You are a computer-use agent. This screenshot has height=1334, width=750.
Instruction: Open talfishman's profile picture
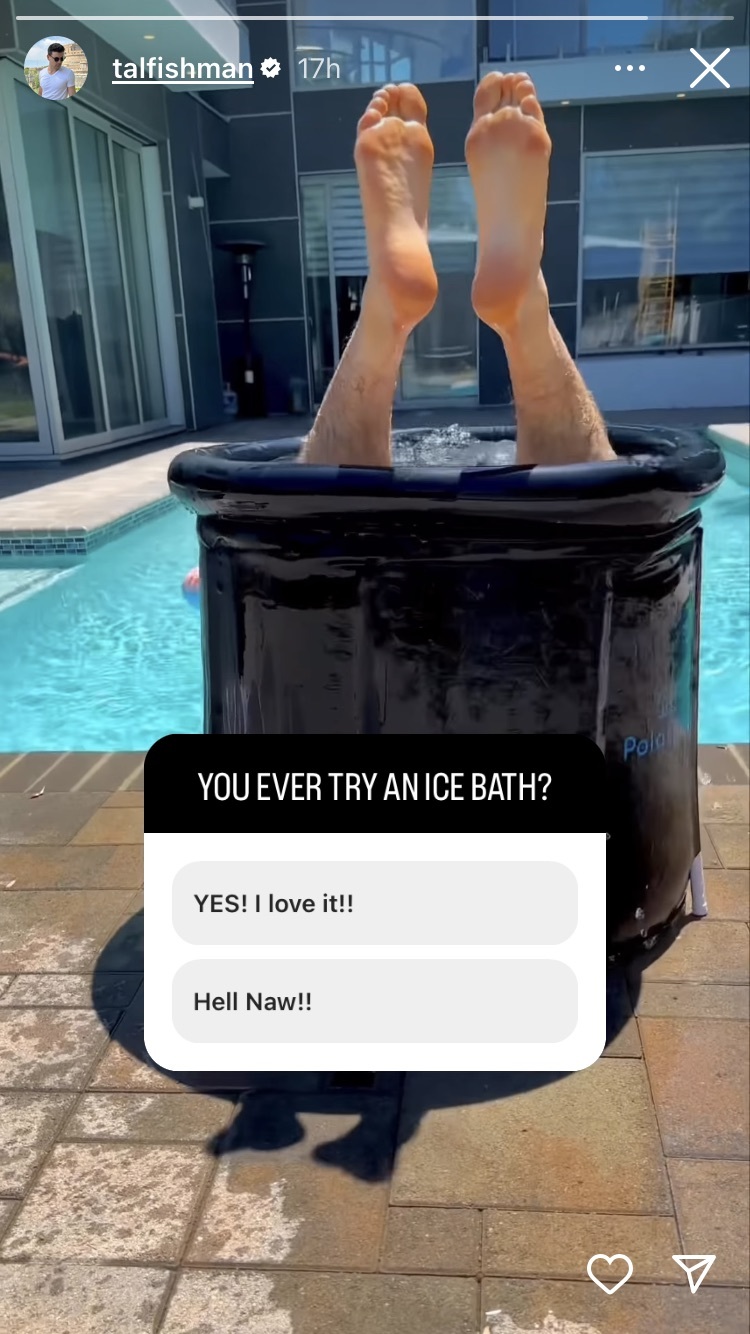point(56,68)
